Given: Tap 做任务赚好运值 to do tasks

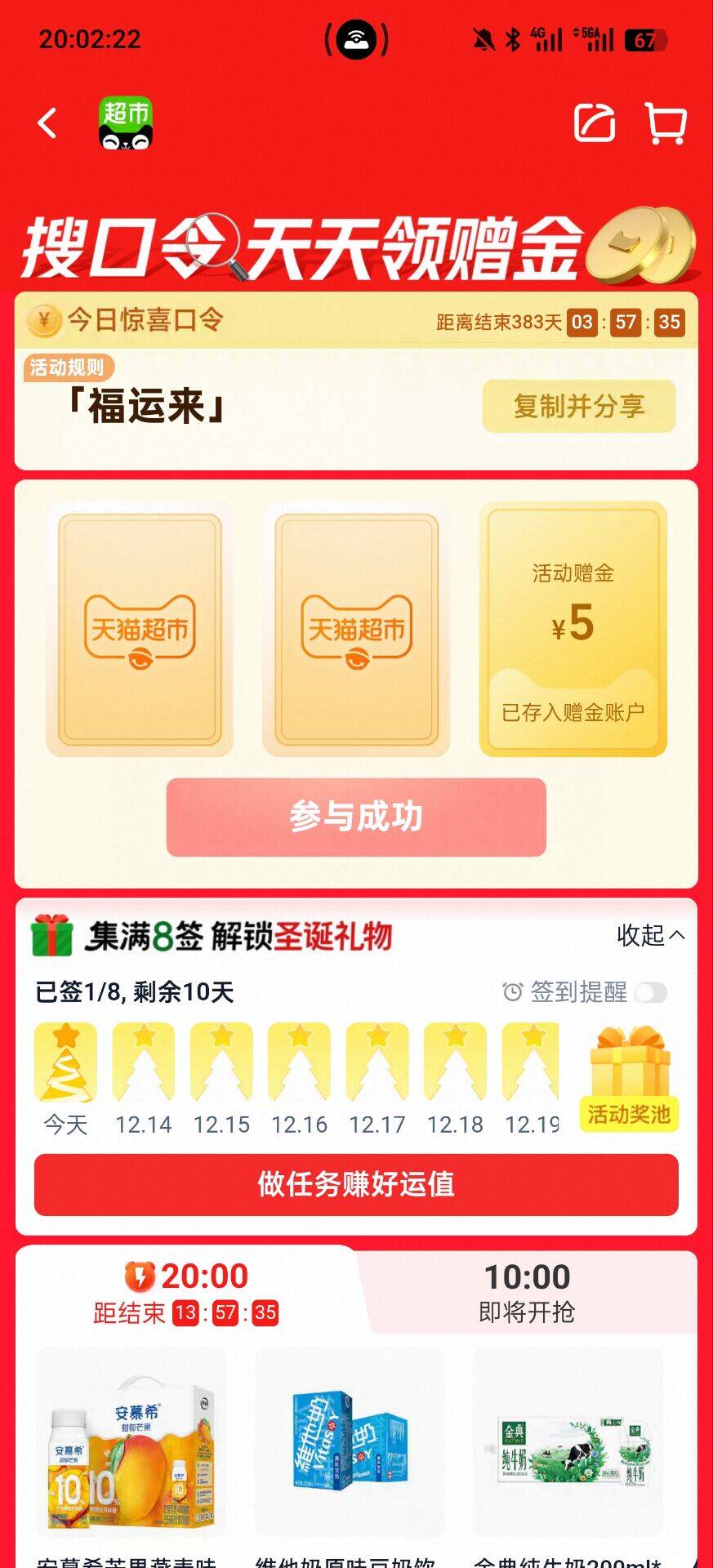Looking at the screenshot, I should [x=356, y=1184].
